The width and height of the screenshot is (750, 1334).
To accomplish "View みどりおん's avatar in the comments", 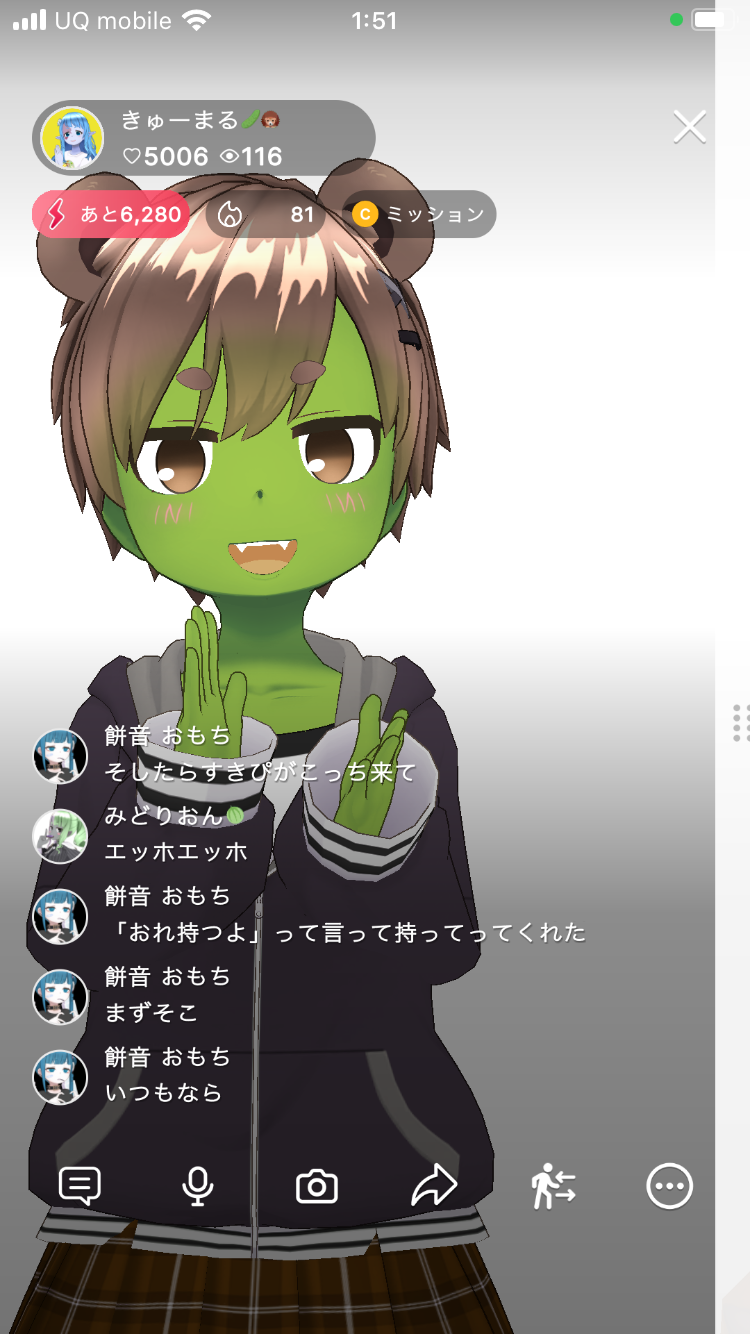I will pyautogui.click(x=60, y=835).
